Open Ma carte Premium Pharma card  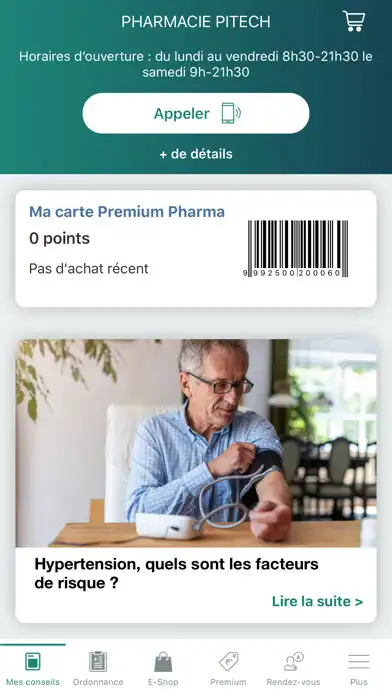point(196,249)
